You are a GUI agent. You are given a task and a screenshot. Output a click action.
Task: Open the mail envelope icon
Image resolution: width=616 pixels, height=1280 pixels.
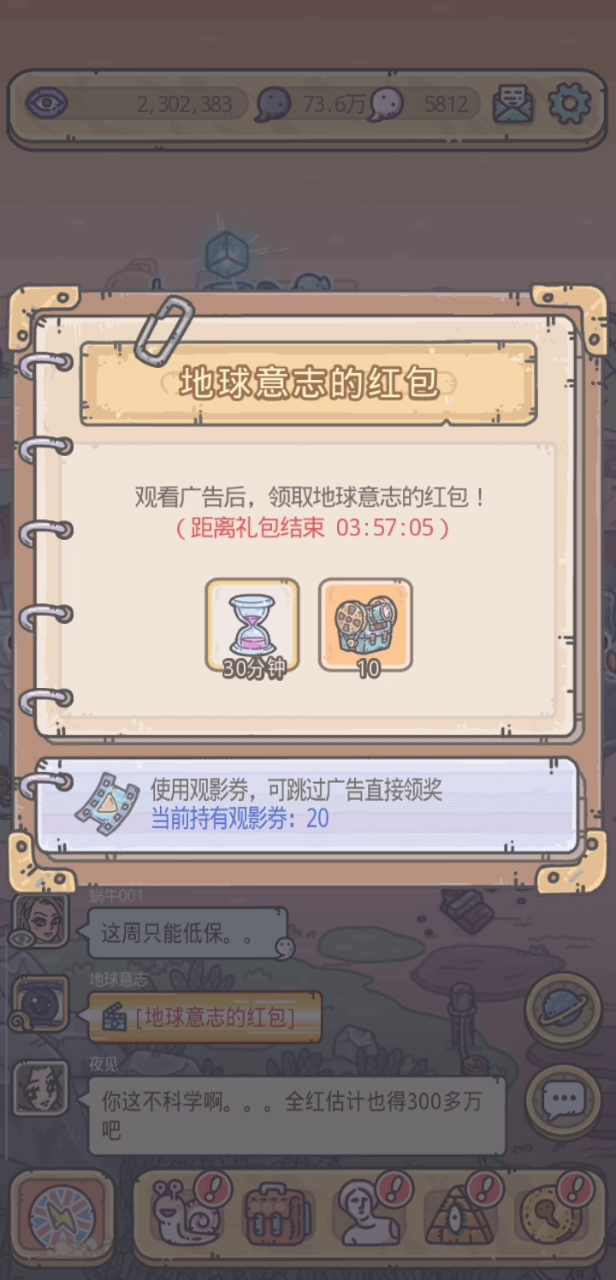[513, 104]
